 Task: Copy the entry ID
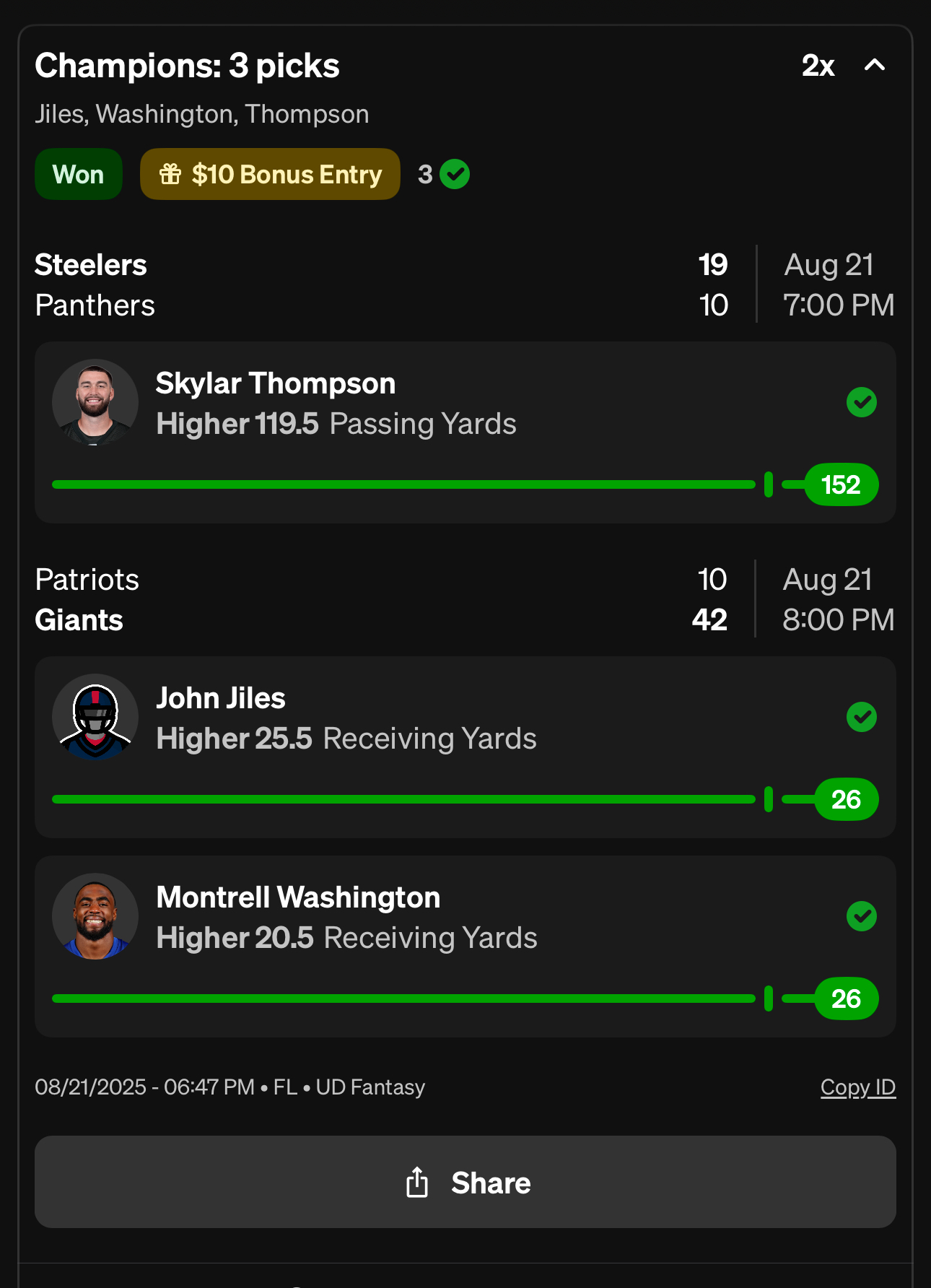pos(857,1087)
